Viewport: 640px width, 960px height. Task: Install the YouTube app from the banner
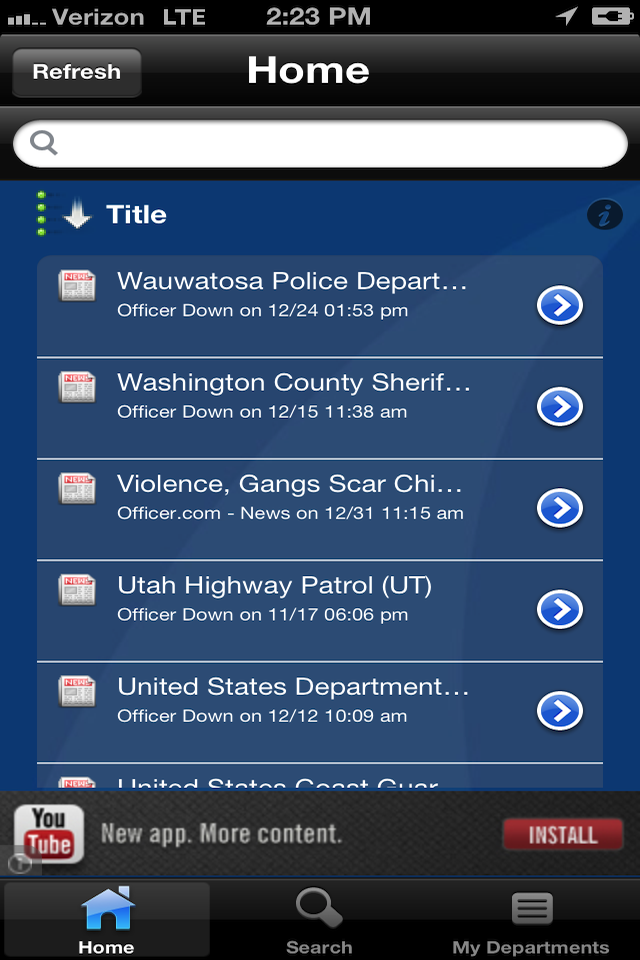coord(562,835)
